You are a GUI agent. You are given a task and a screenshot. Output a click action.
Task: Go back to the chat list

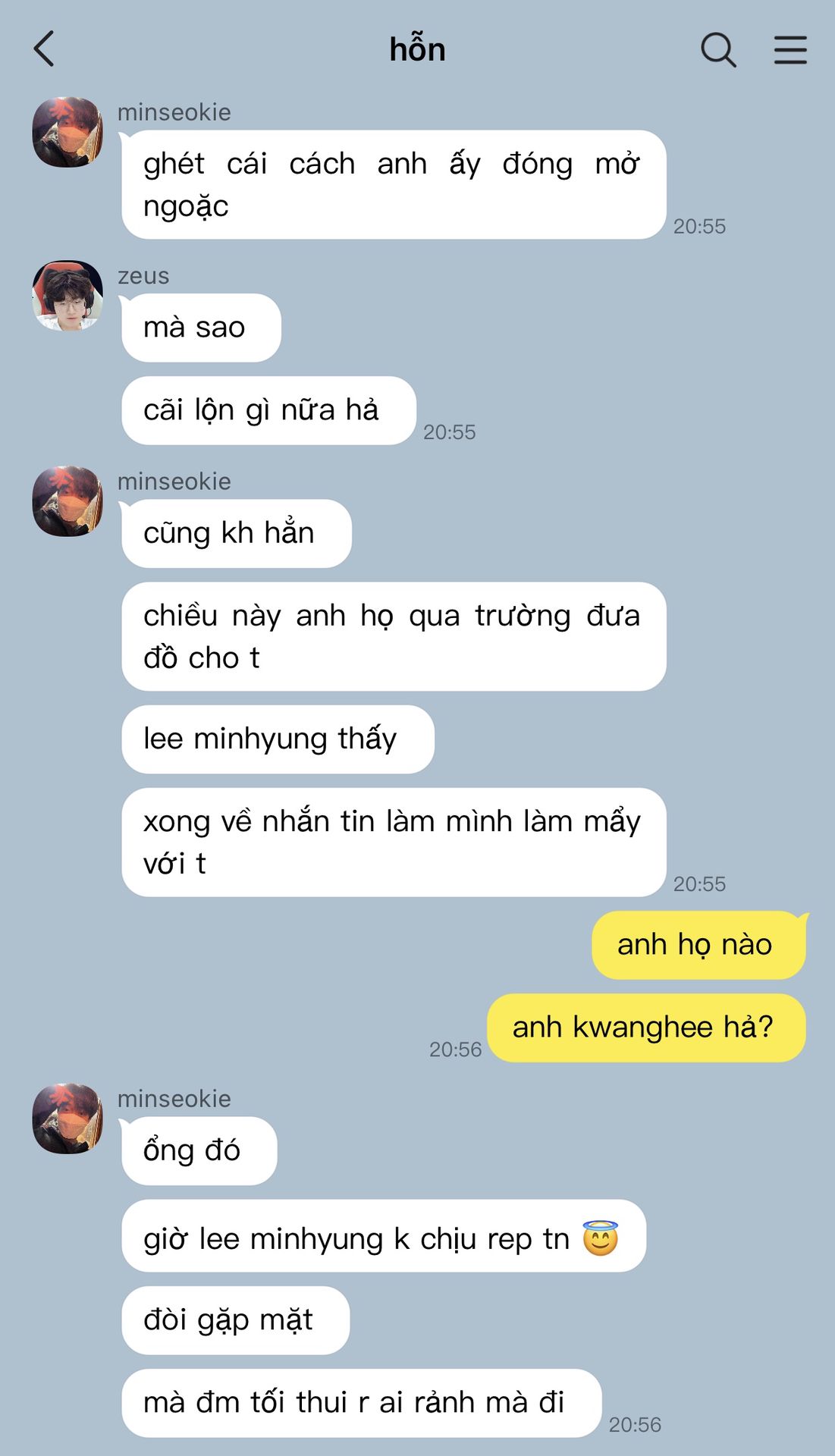45,49
